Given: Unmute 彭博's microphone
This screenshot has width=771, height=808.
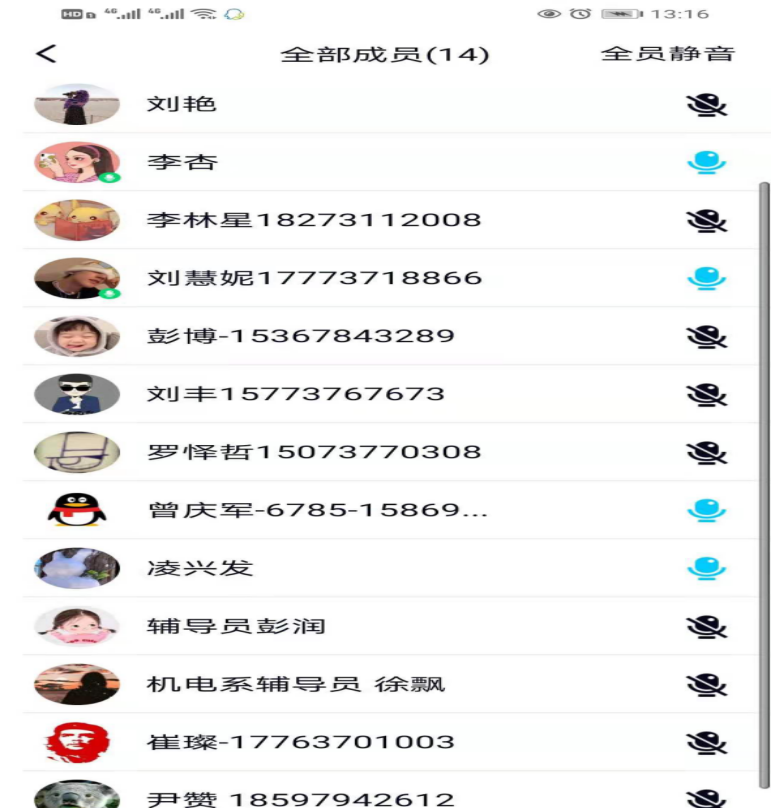Looking at the screenshot, I should tap(706, 337).
